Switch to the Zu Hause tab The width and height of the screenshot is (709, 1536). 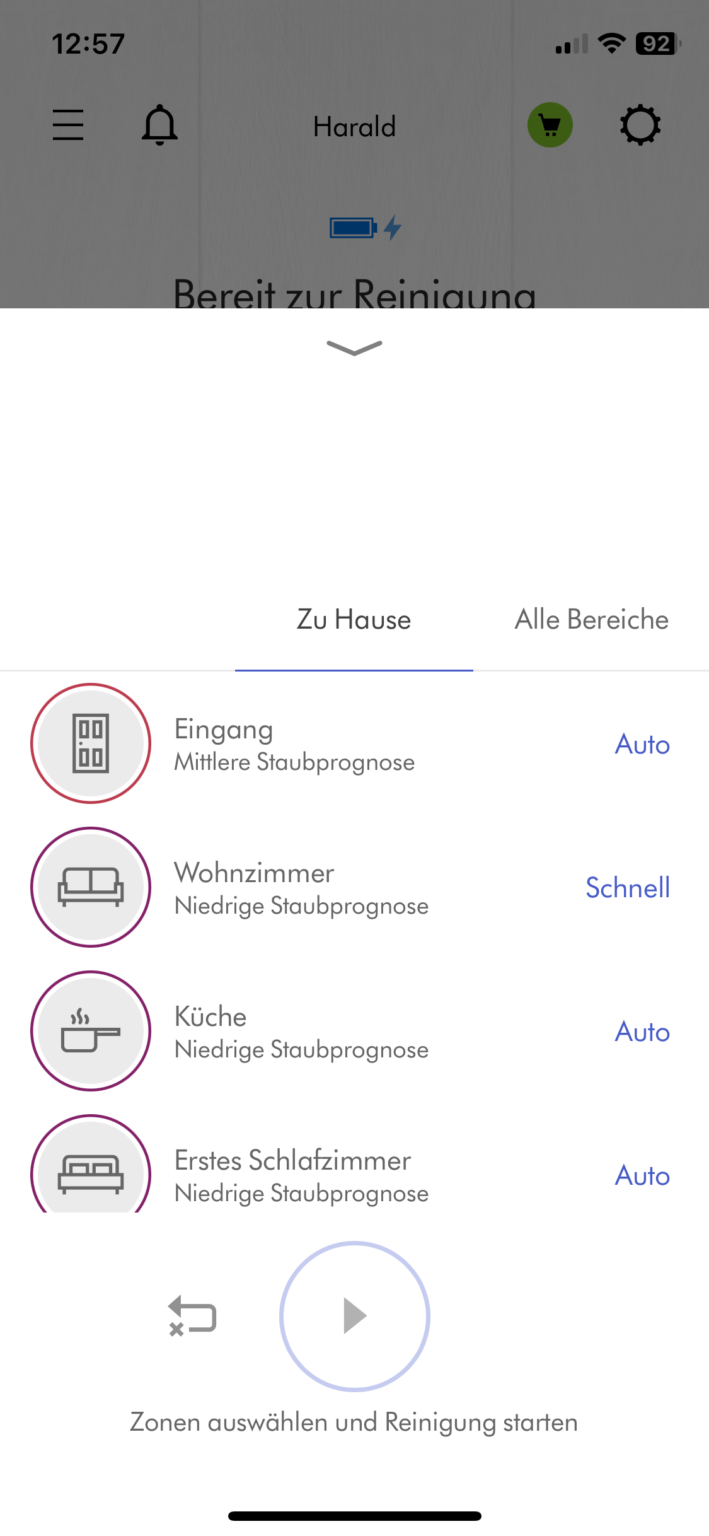354,620
